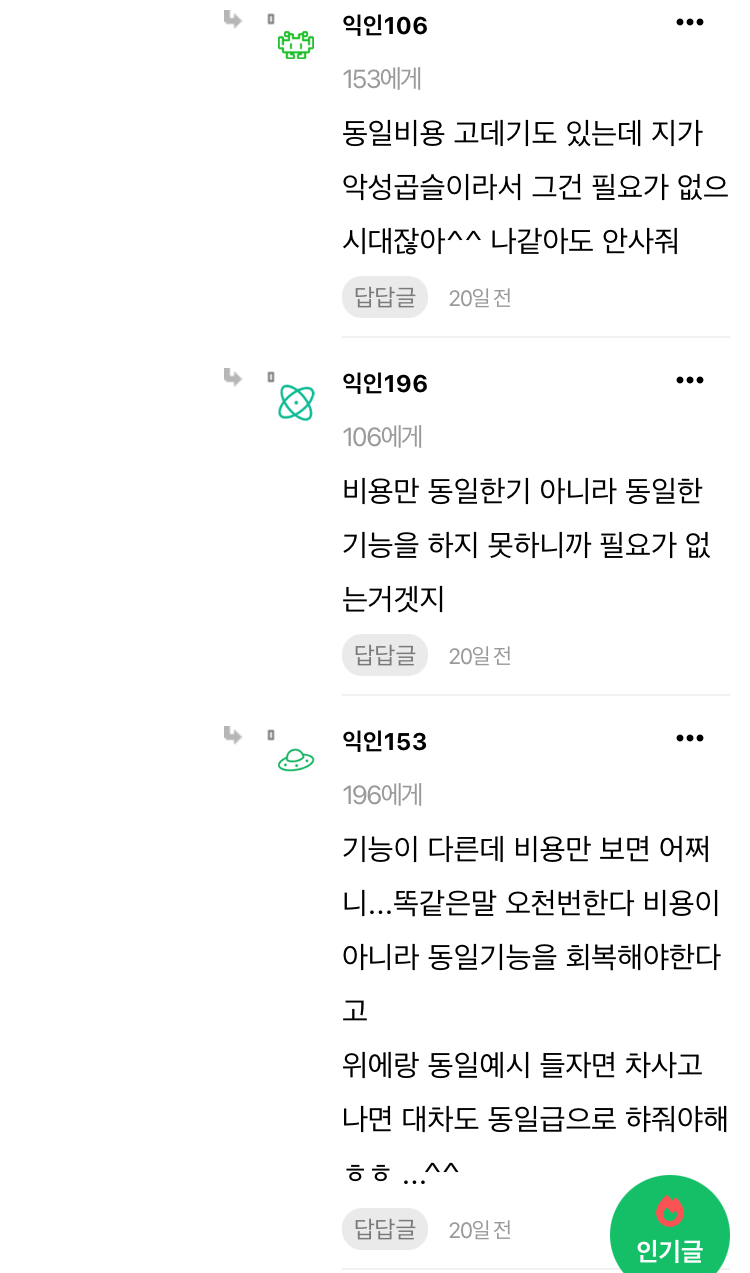Reply to 익인106 with 답답글 button
This screenshot has height=1273, width=750.
pos(385,297)
